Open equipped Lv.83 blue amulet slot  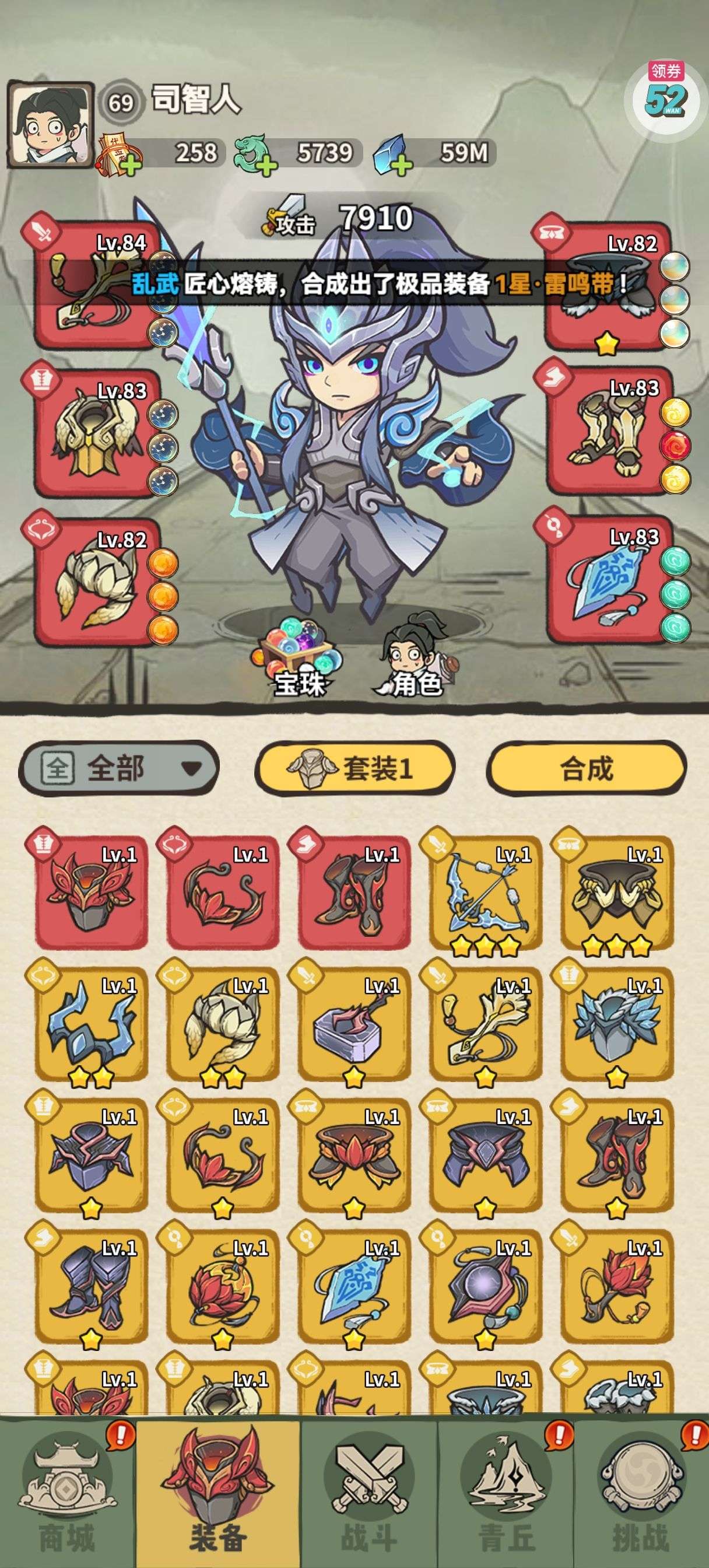click(x=609, y=582)
